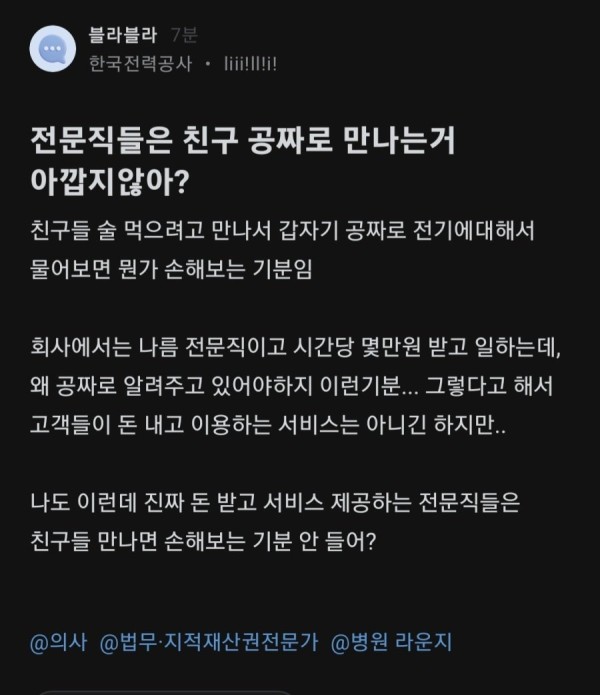Viewport: 600px width, 695px height.
Task: Open 블라블라's profile avatar
Action: (x=52, y=49)
